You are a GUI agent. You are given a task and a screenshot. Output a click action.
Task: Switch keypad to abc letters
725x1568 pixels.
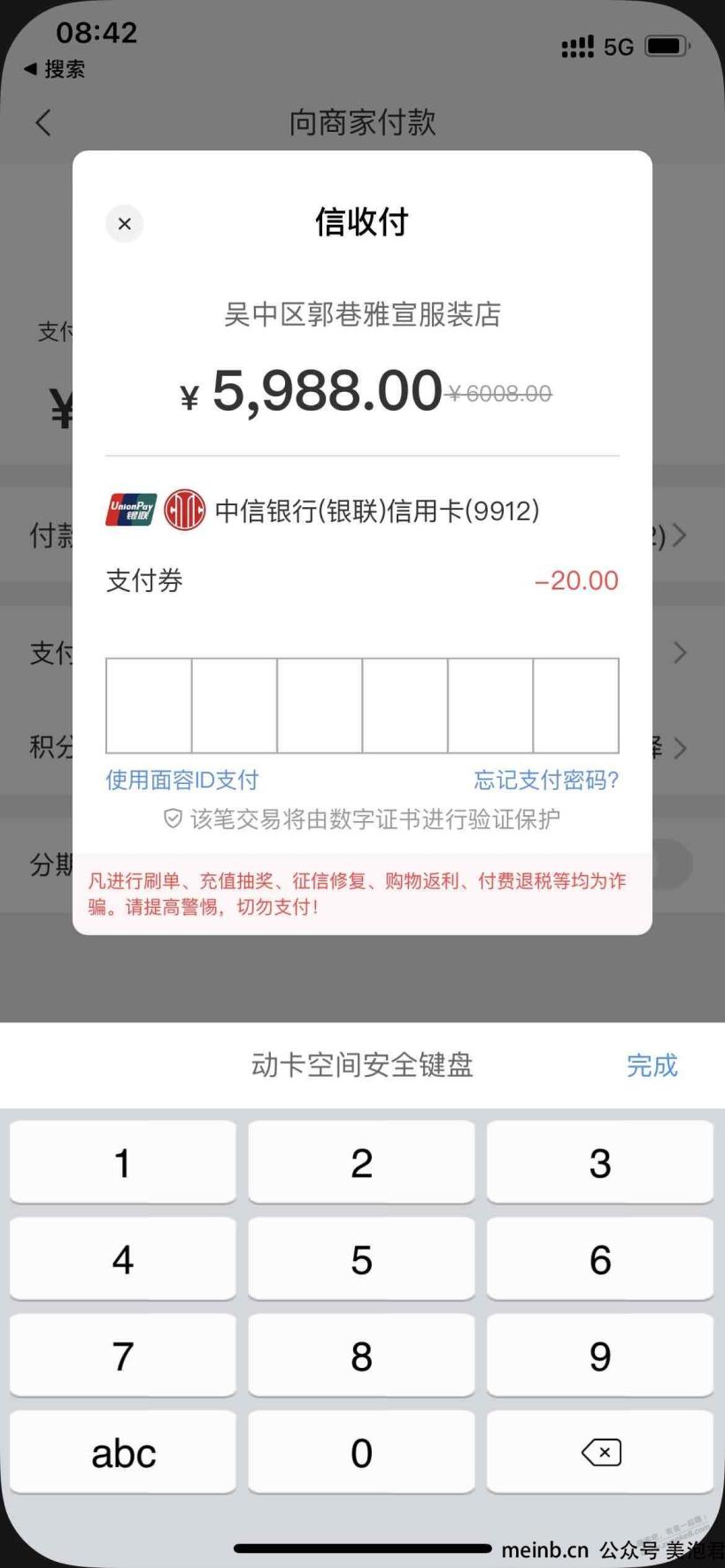pos(123,1452)
